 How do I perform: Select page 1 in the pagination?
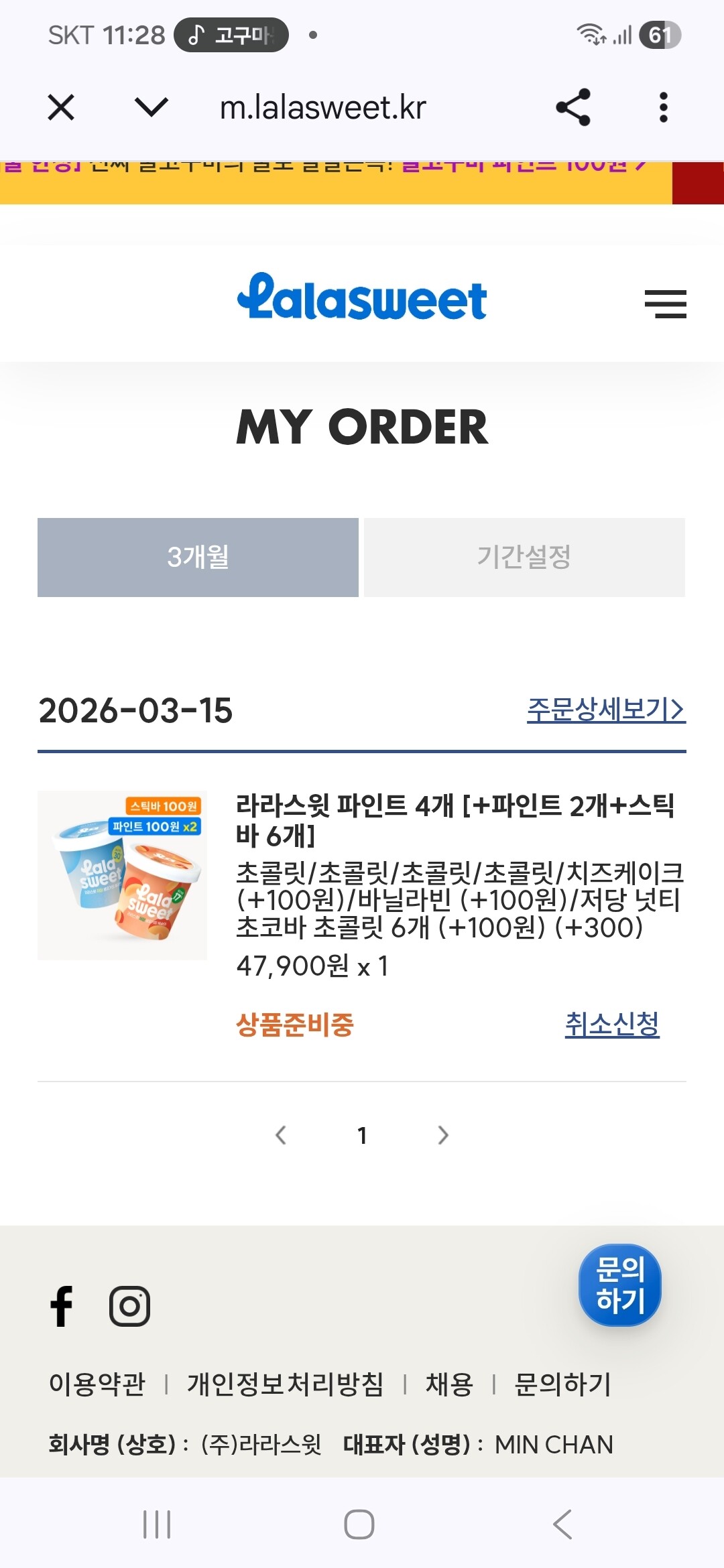tap(362, 1135)
